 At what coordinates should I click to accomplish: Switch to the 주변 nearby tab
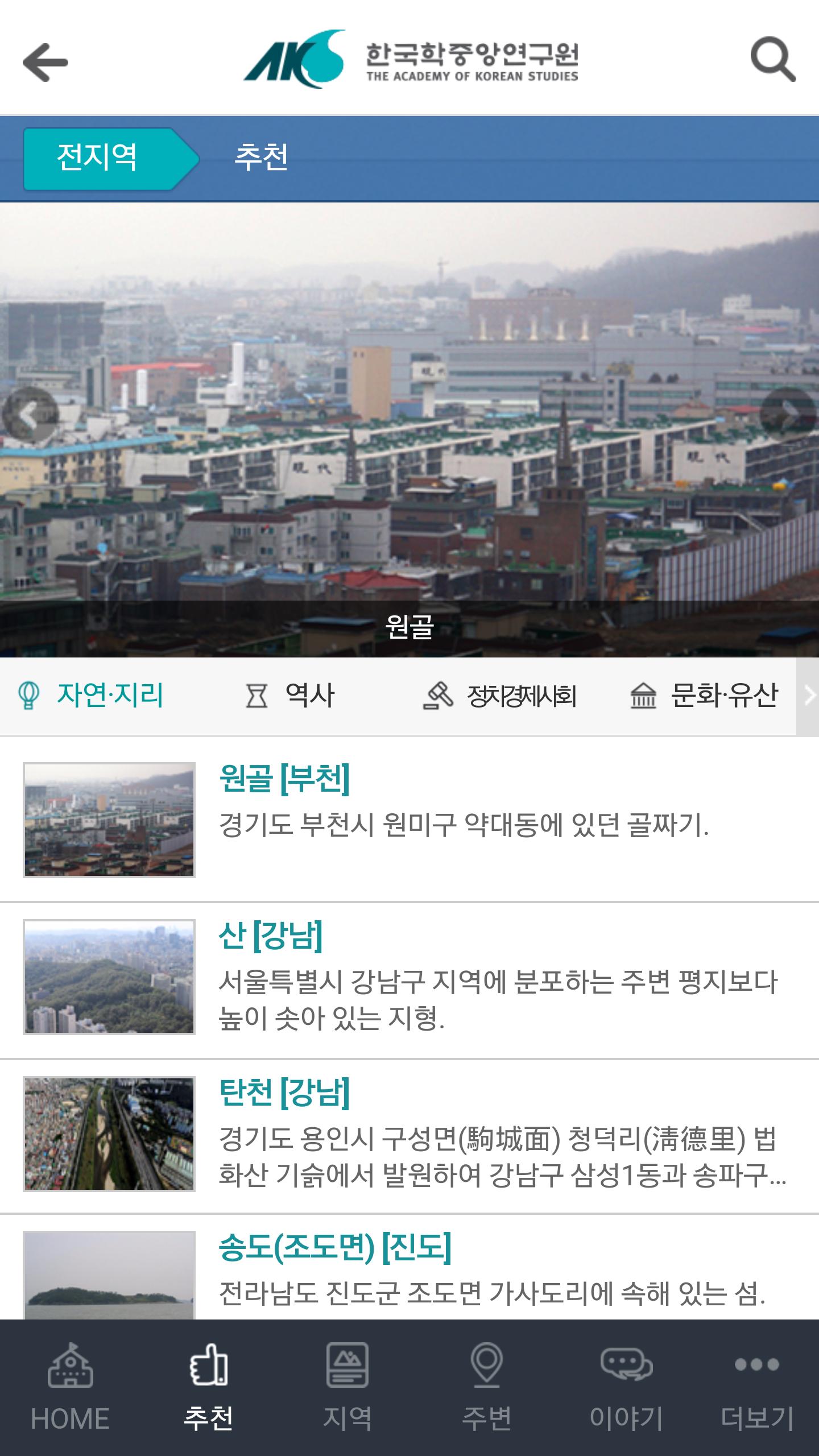(486, 1388)
